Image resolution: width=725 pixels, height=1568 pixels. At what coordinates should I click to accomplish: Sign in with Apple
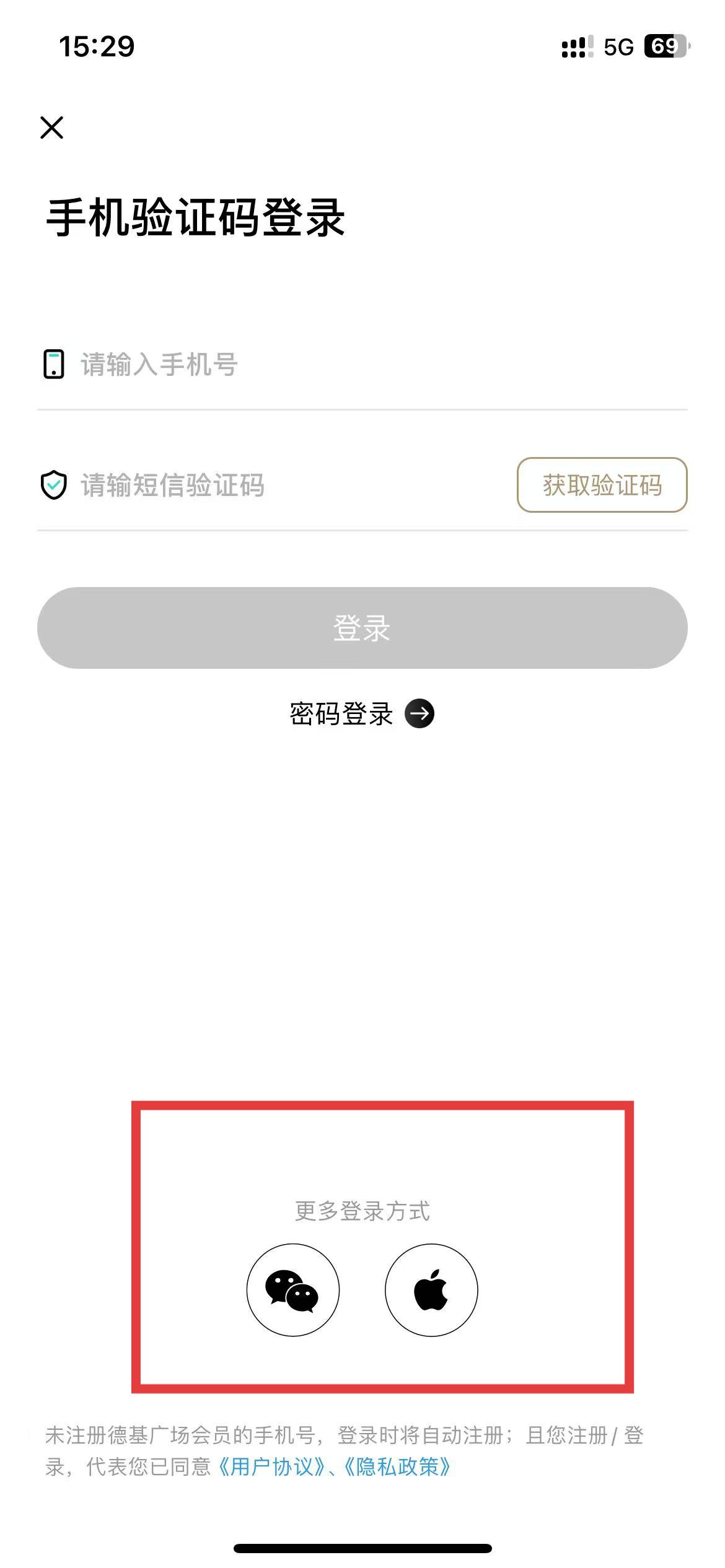click(431, 1289)
